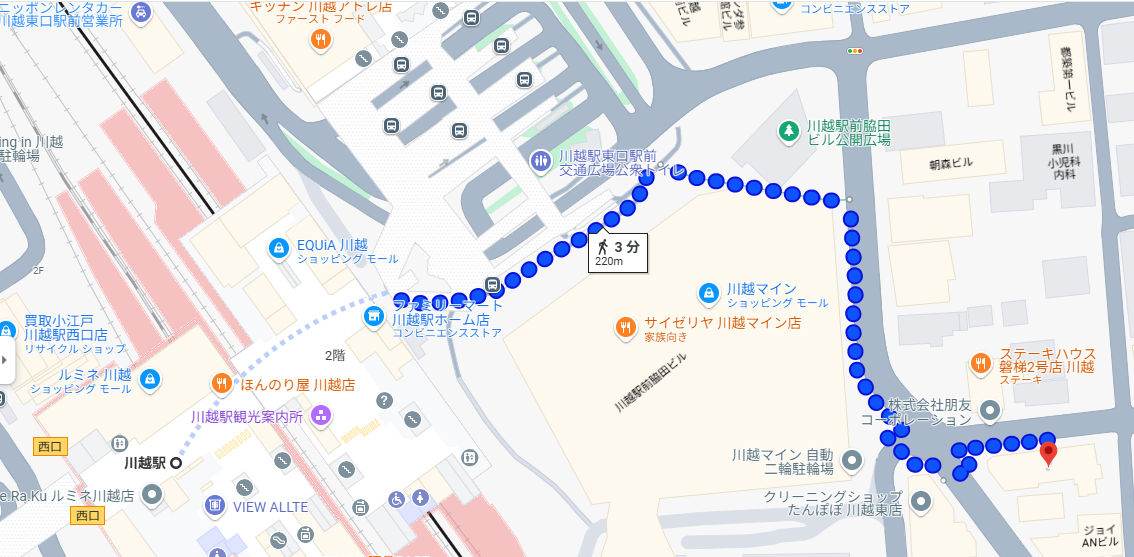Open the キッチン川越アトレ店 fast food marker
Screen dimensions: 1134x557
[x=320, y=40]
